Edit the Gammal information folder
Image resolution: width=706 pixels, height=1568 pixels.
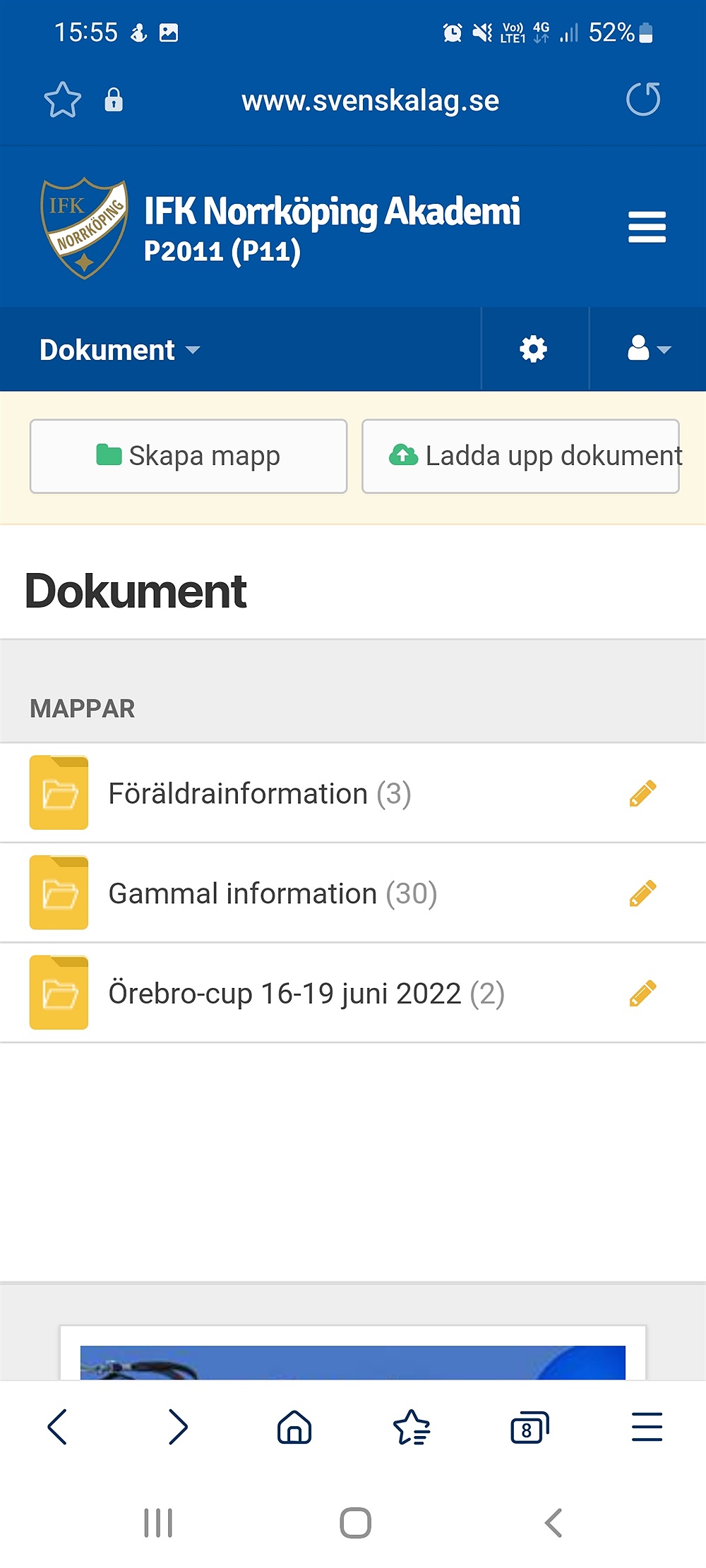point(642,894)
